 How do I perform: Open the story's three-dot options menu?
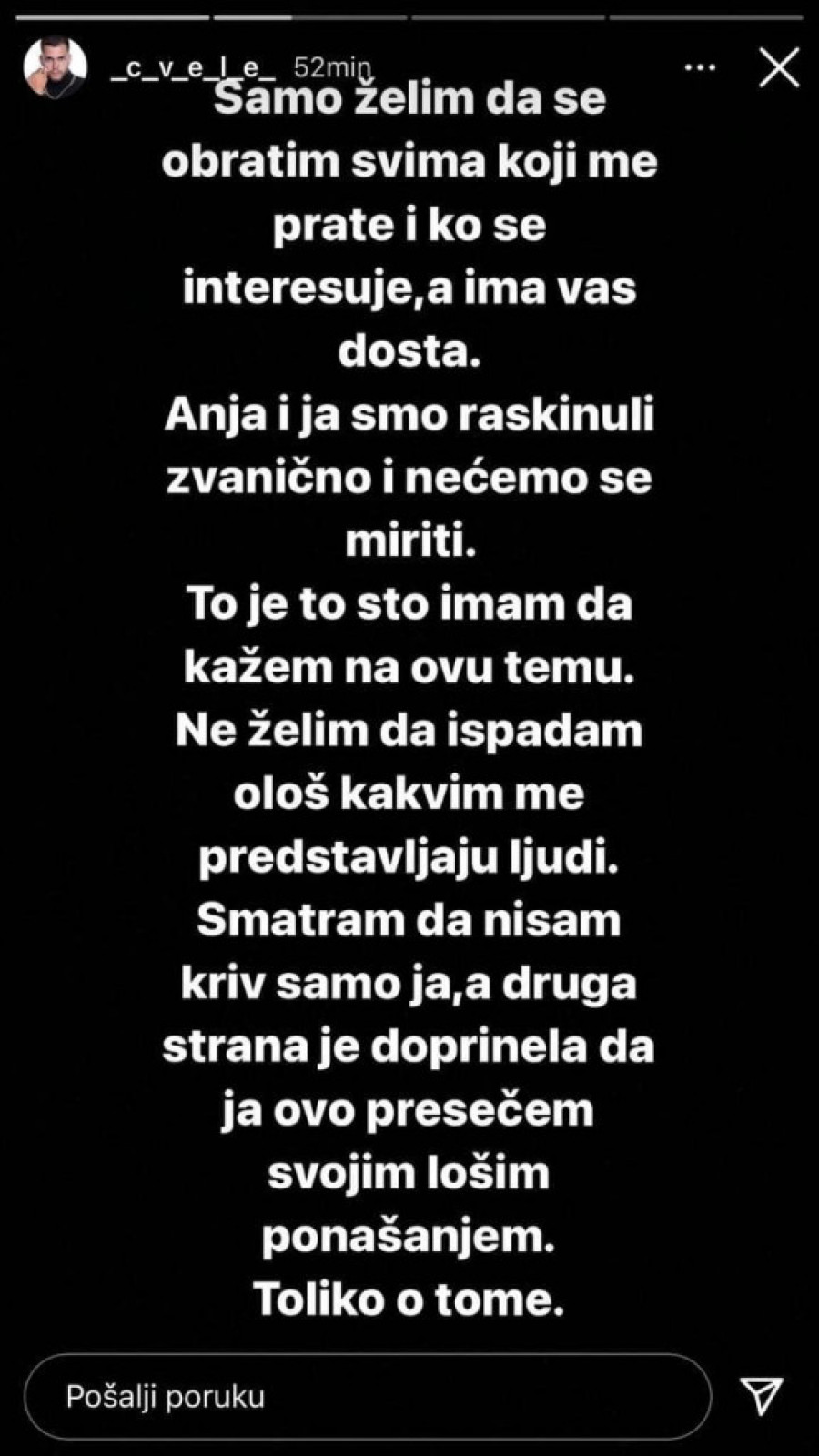click(x=699, y=67)
